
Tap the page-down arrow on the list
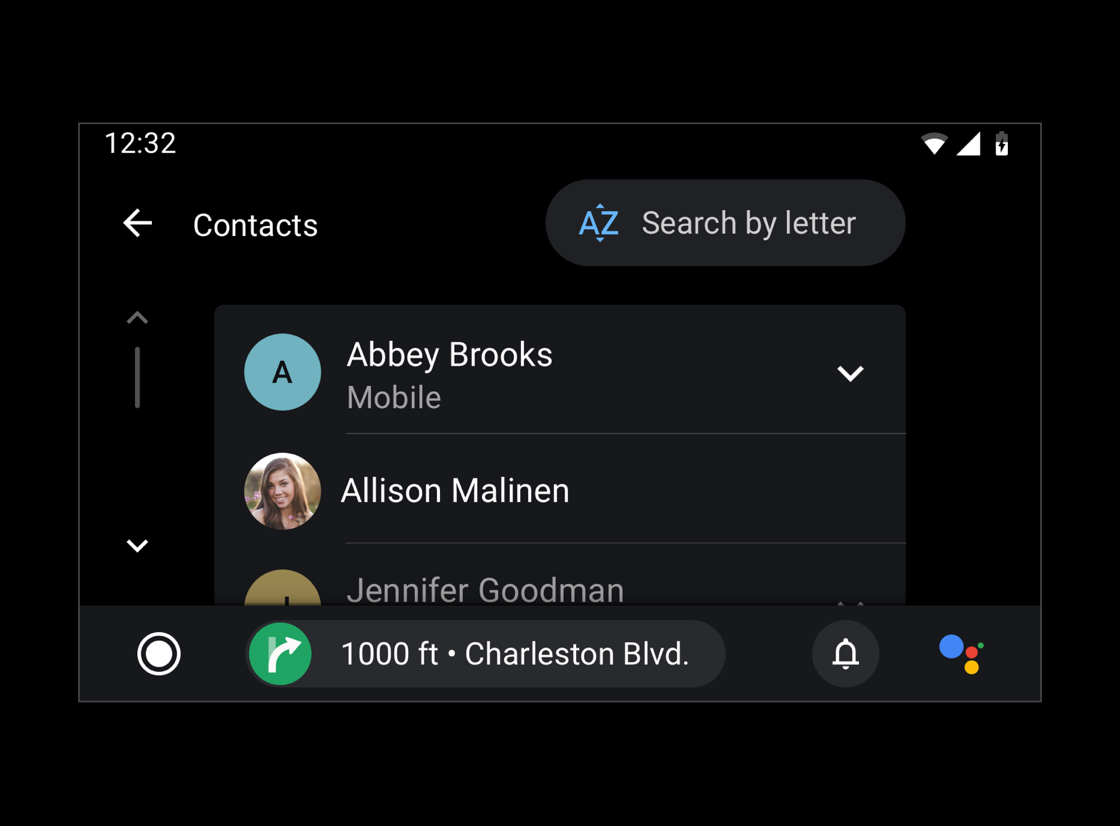pos(138,545)
